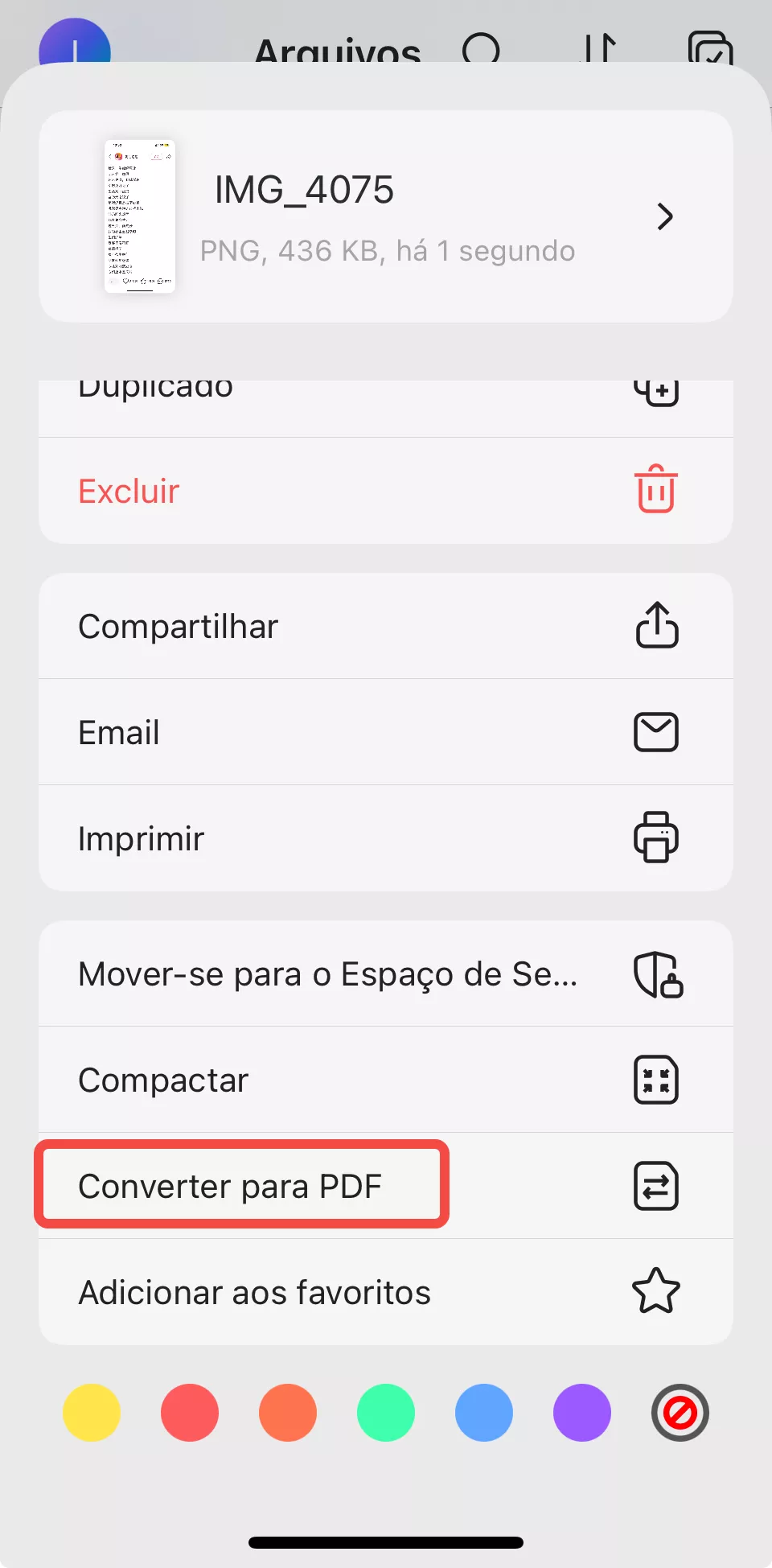Click the share icon next to Compartilhar

point(656,626)
